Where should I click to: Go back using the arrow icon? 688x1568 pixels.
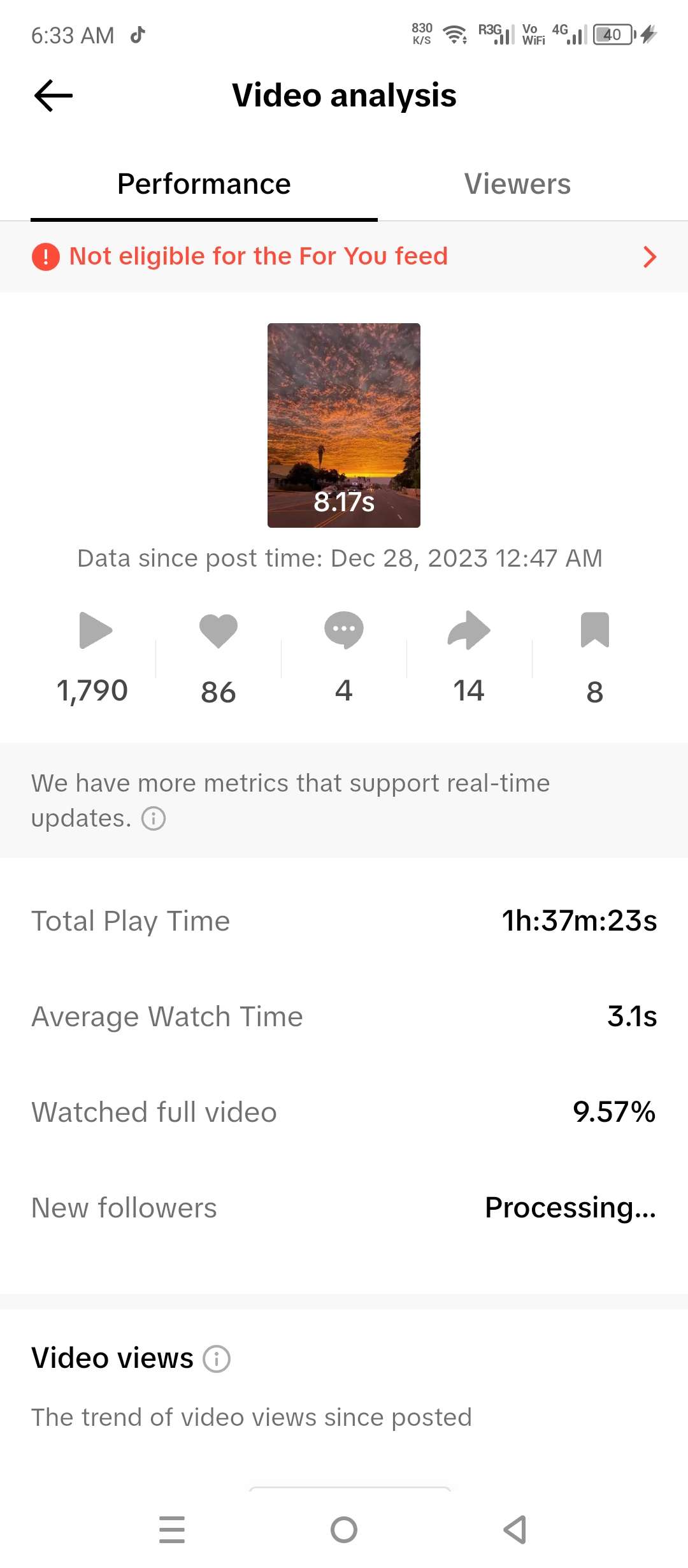[54, 96]
